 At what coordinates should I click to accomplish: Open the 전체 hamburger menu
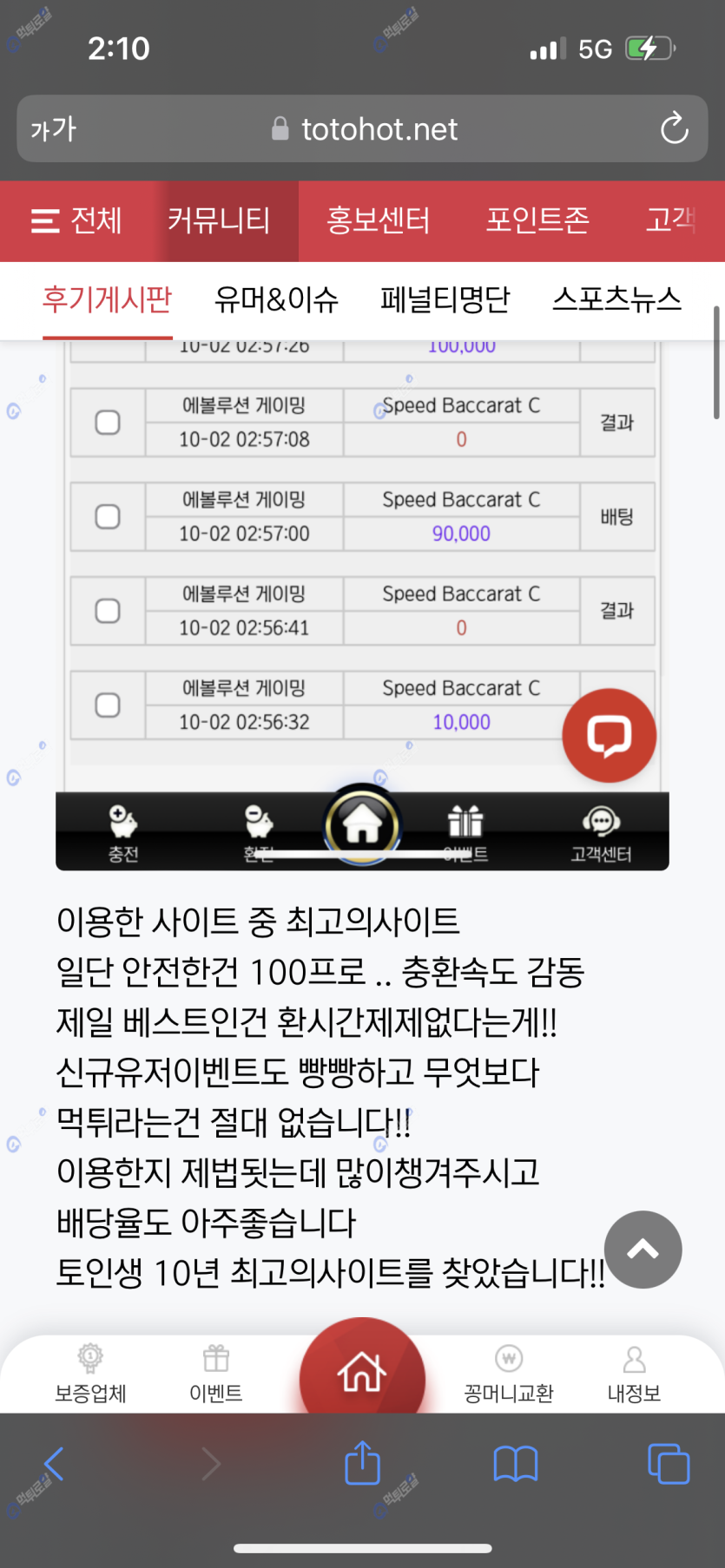76,220
